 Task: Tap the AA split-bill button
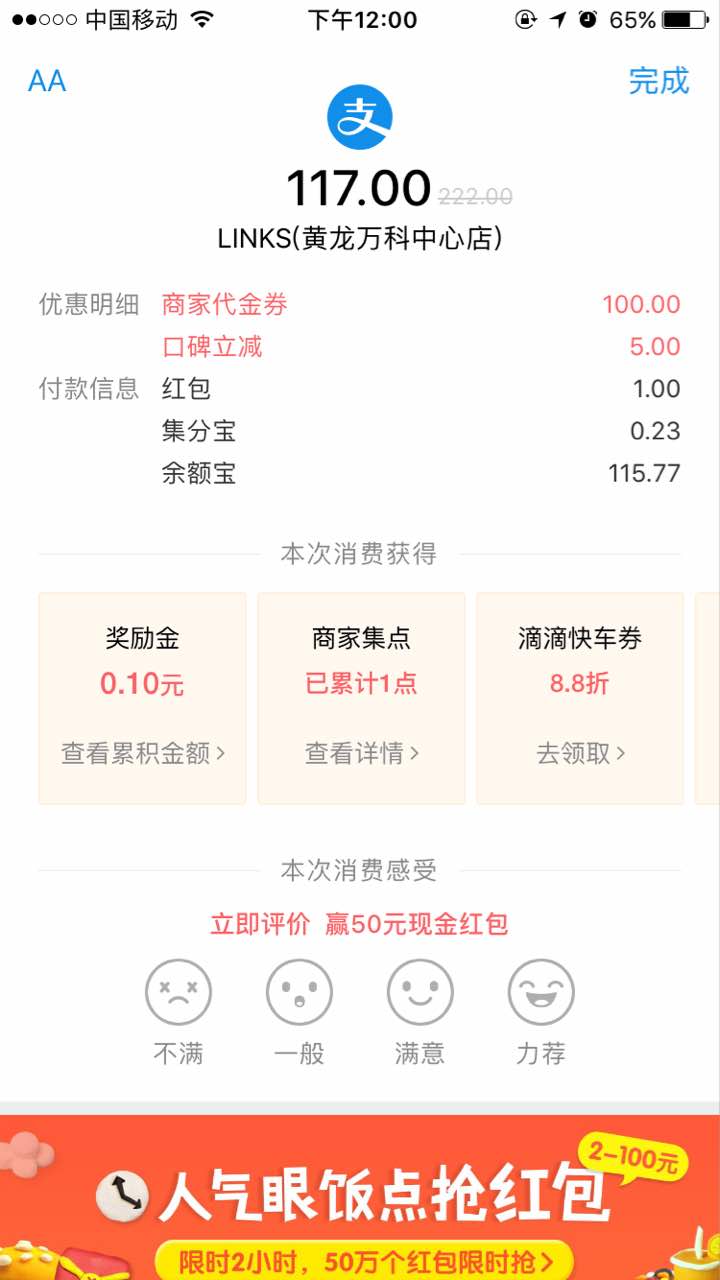point(47,81)
